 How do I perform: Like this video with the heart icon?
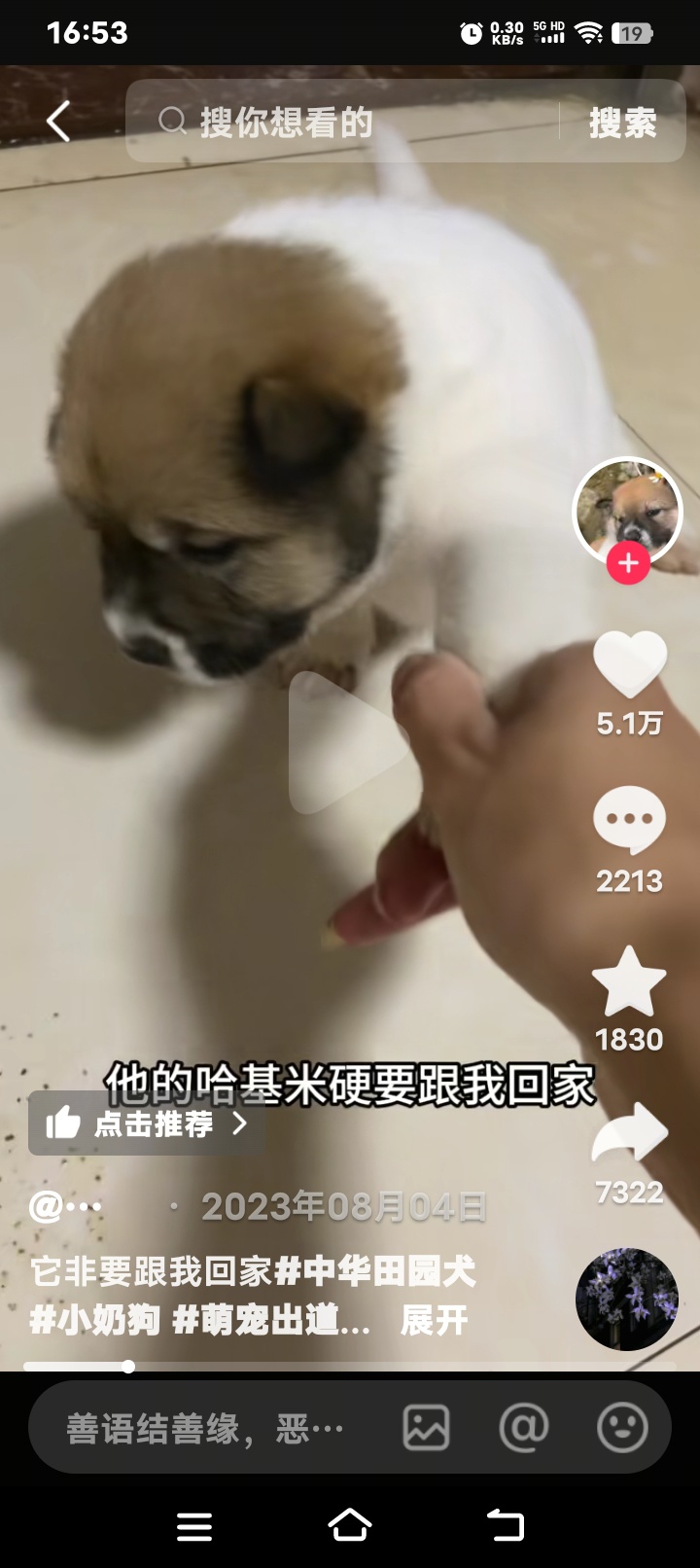629,663
